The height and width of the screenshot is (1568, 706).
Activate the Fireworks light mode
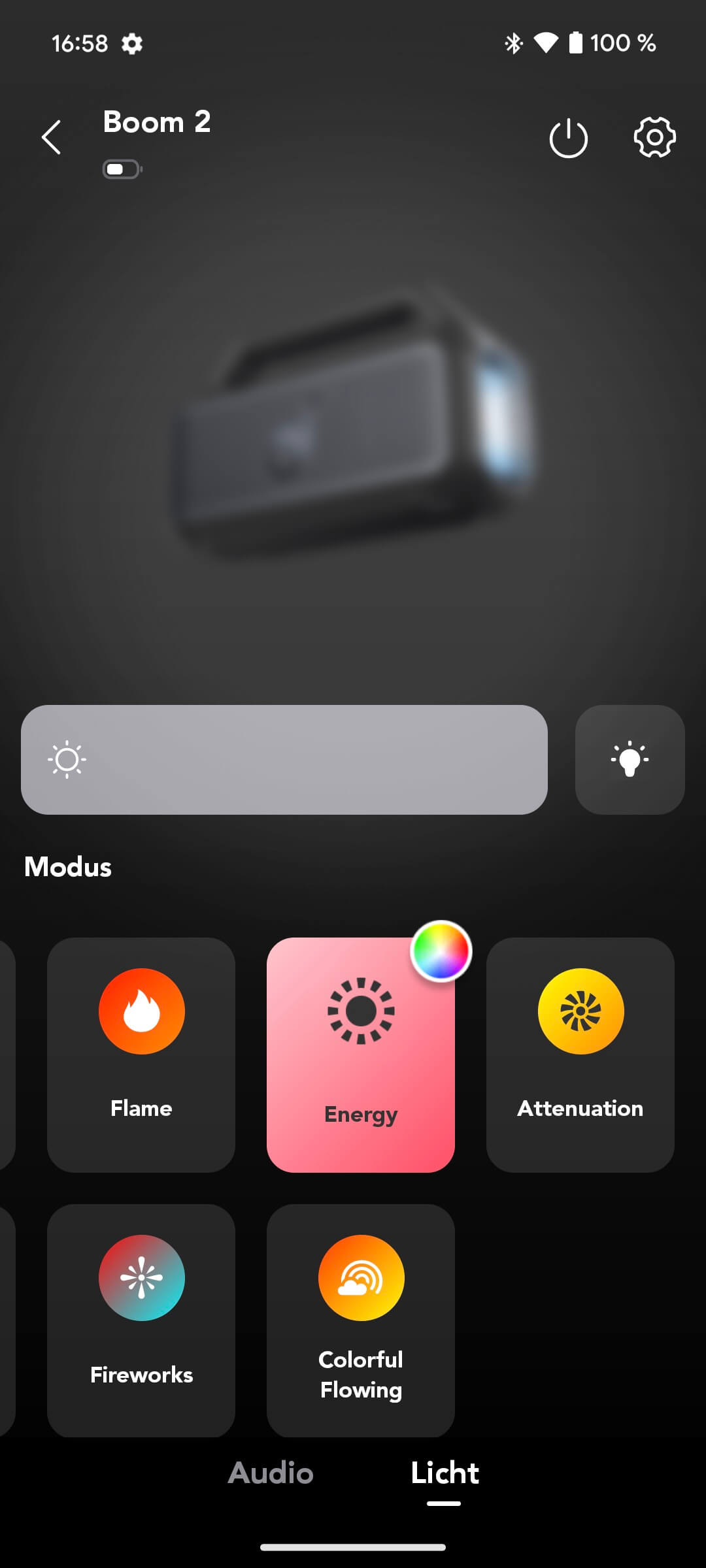point(141,1320)
